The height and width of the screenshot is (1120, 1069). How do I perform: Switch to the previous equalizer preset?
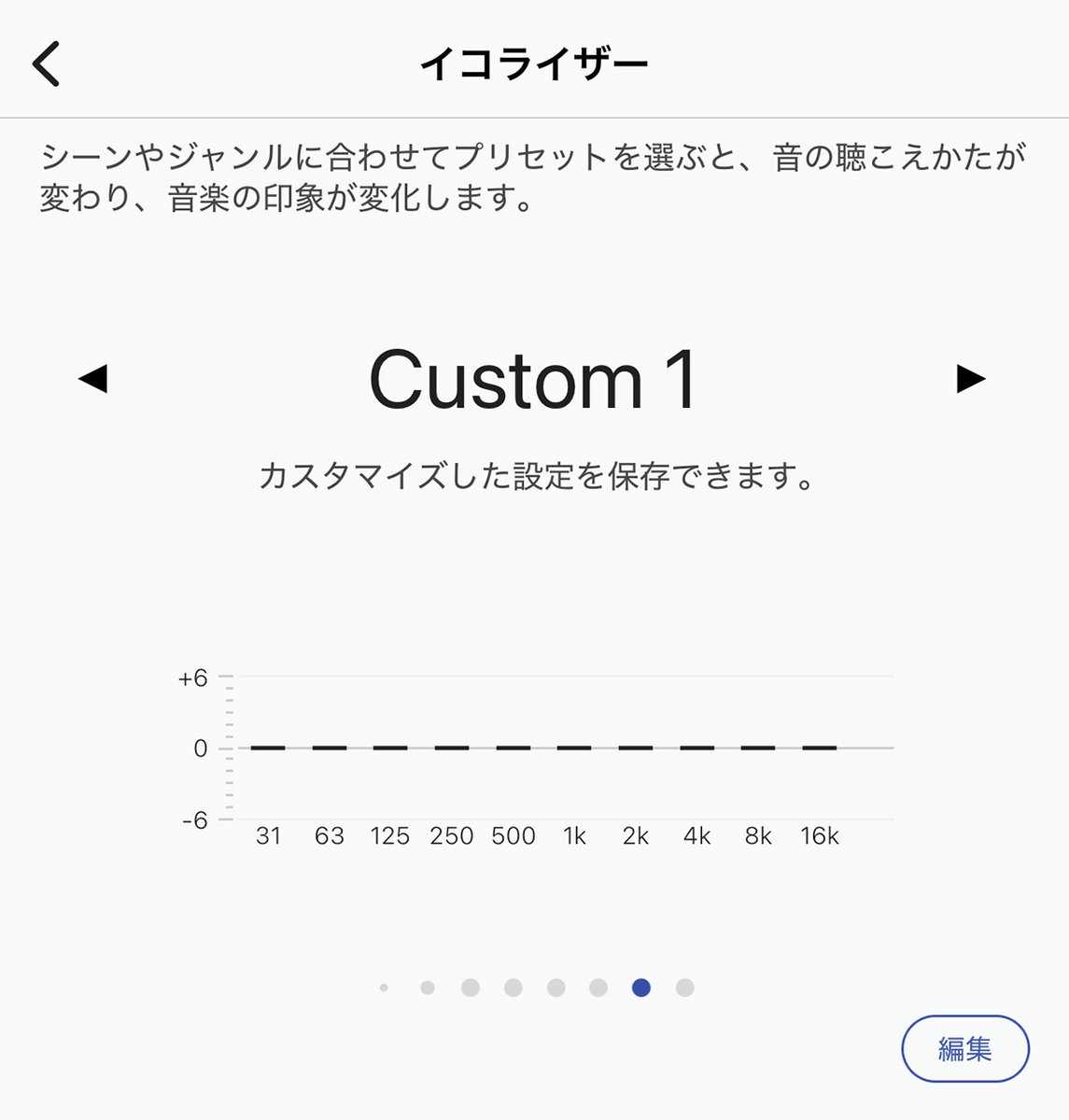coord(93,379)
